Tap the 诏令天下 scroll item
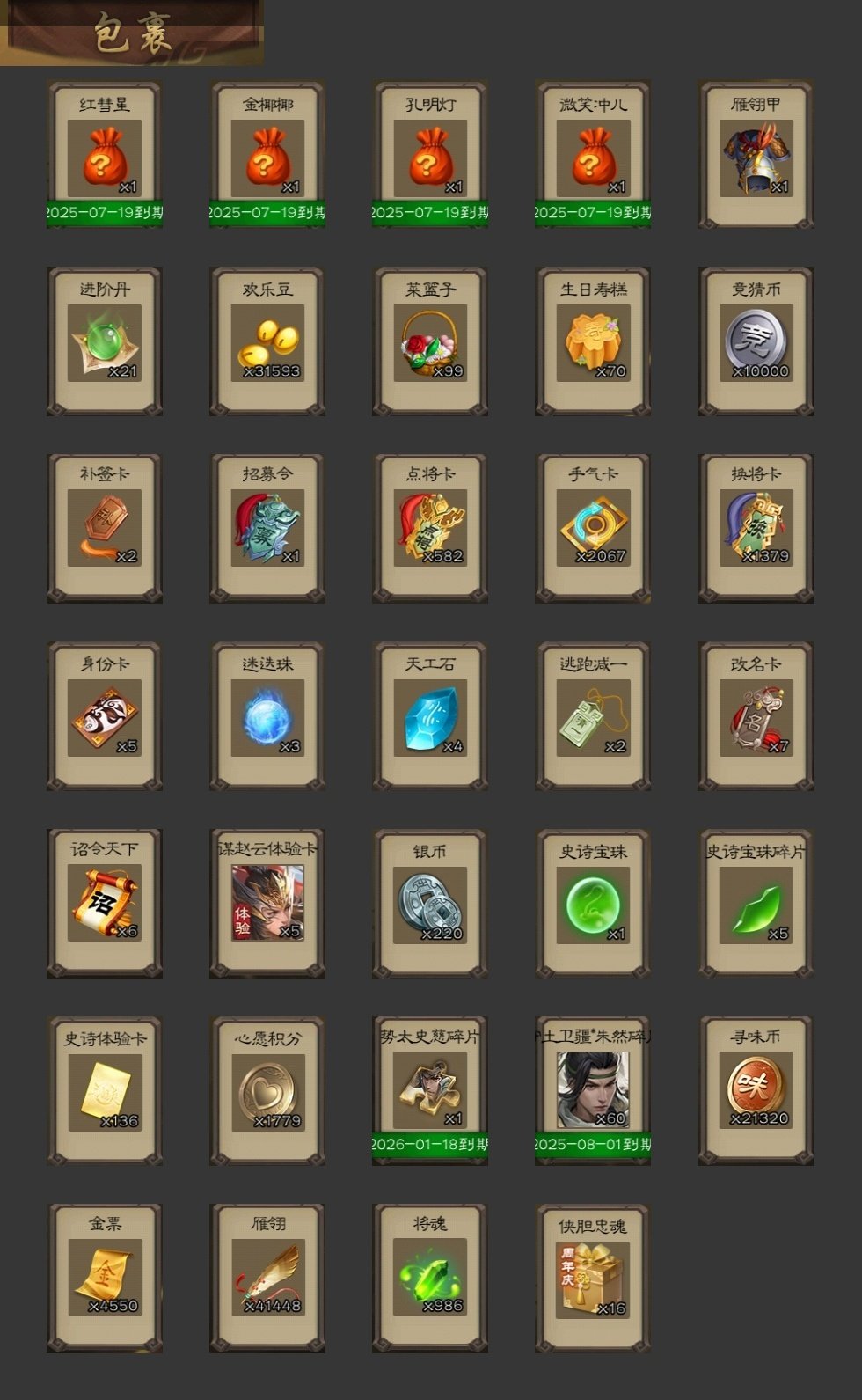 (105, 904)
